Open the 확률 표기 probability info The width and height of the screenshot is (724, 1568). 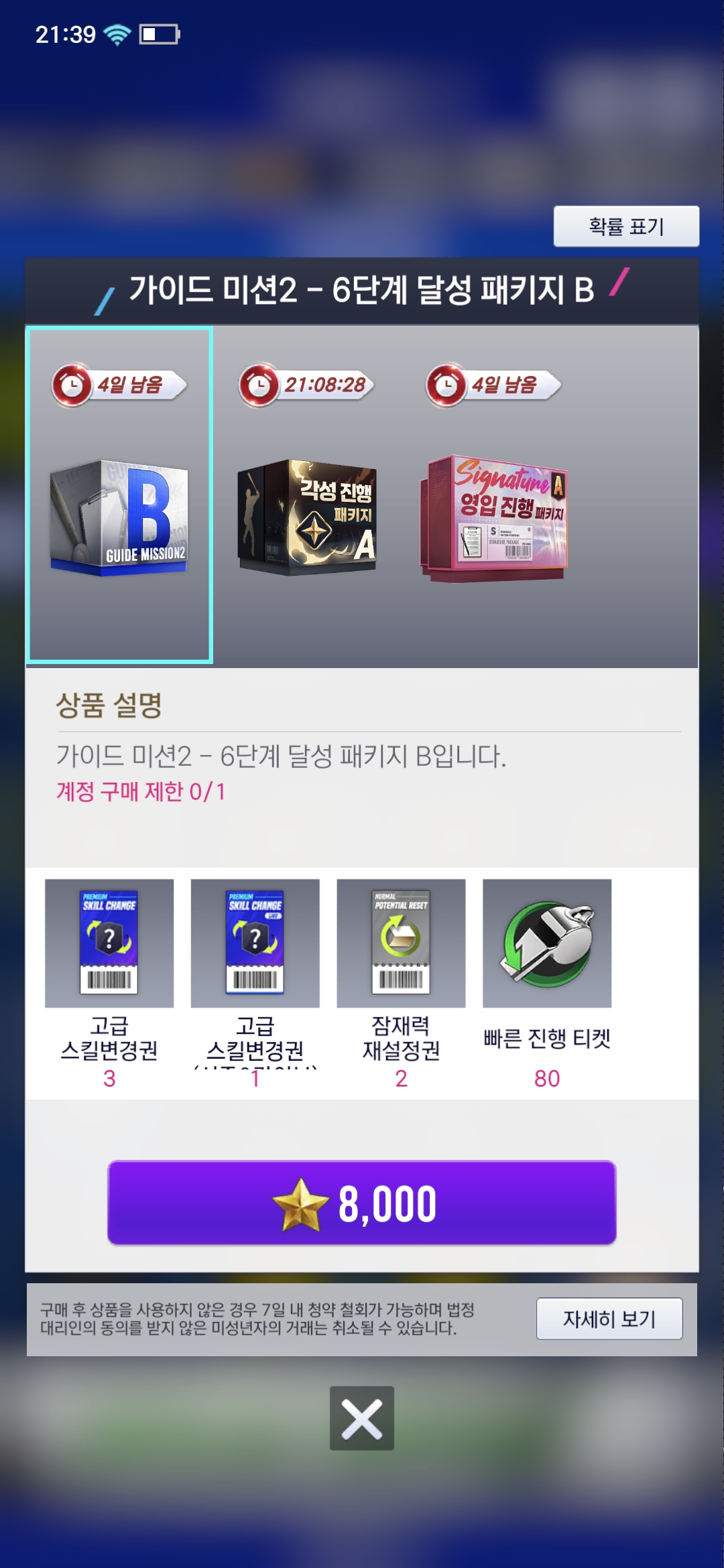click(x=626, y=226)
